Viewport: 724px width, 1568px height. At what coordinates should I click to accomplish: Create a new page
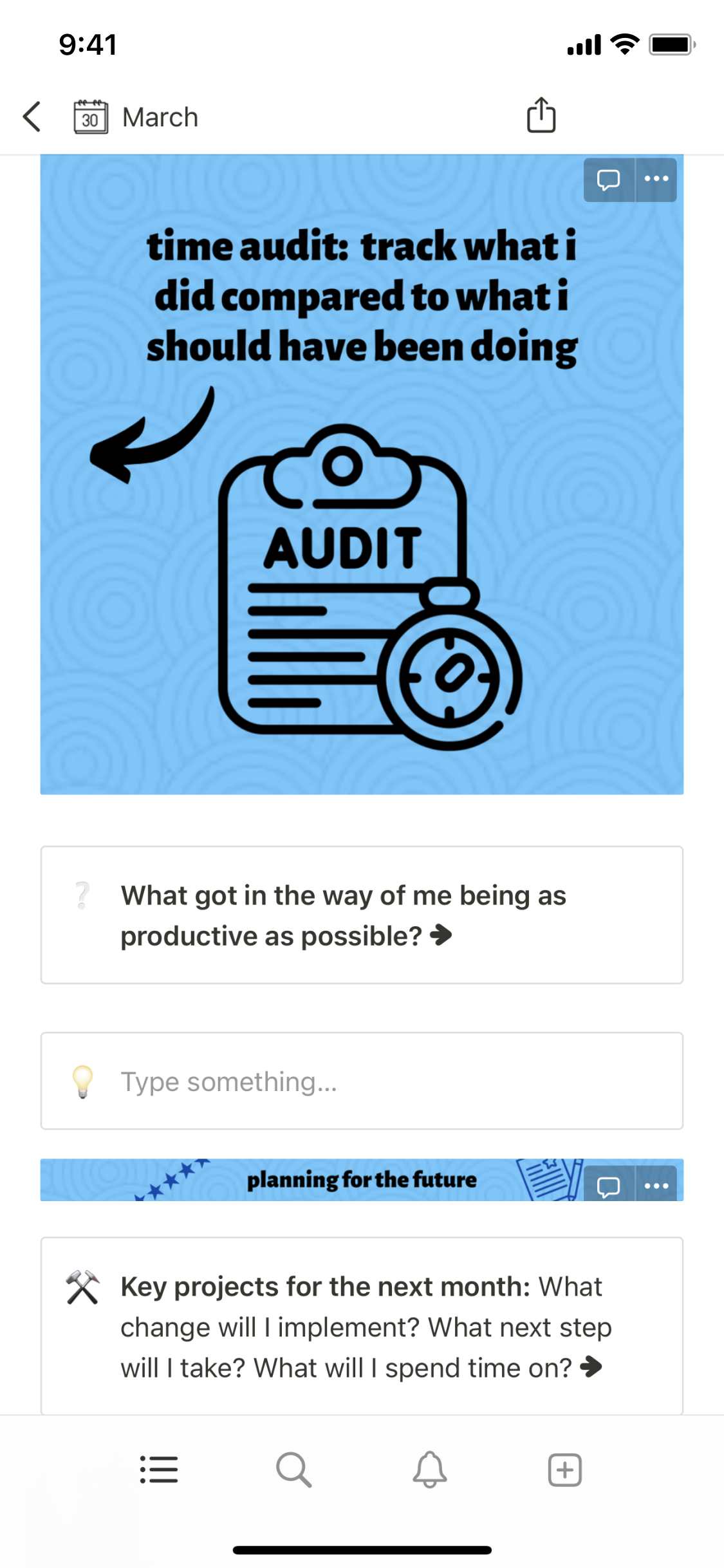click(564, 1470)
